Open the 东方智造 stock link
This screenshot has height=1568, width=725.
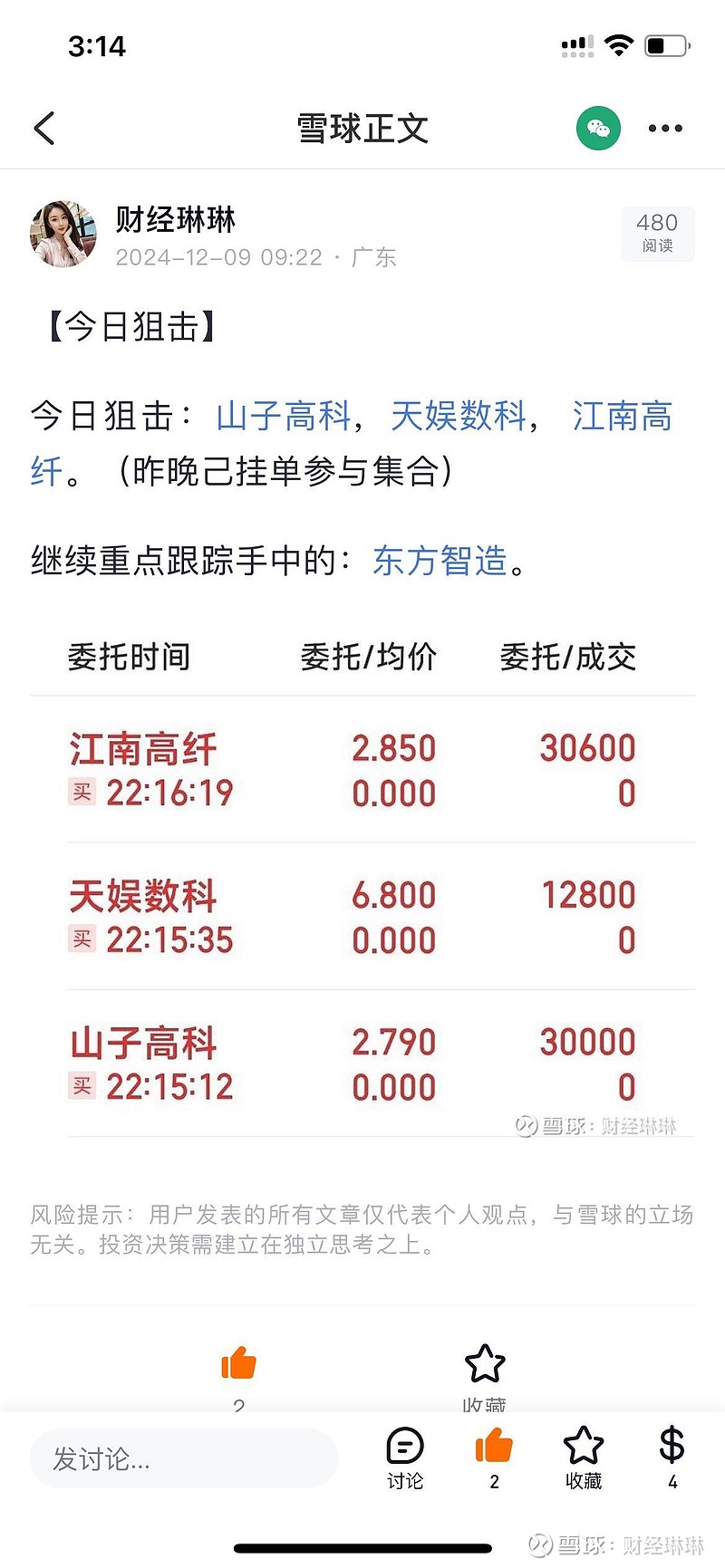(x=441, y=562)
